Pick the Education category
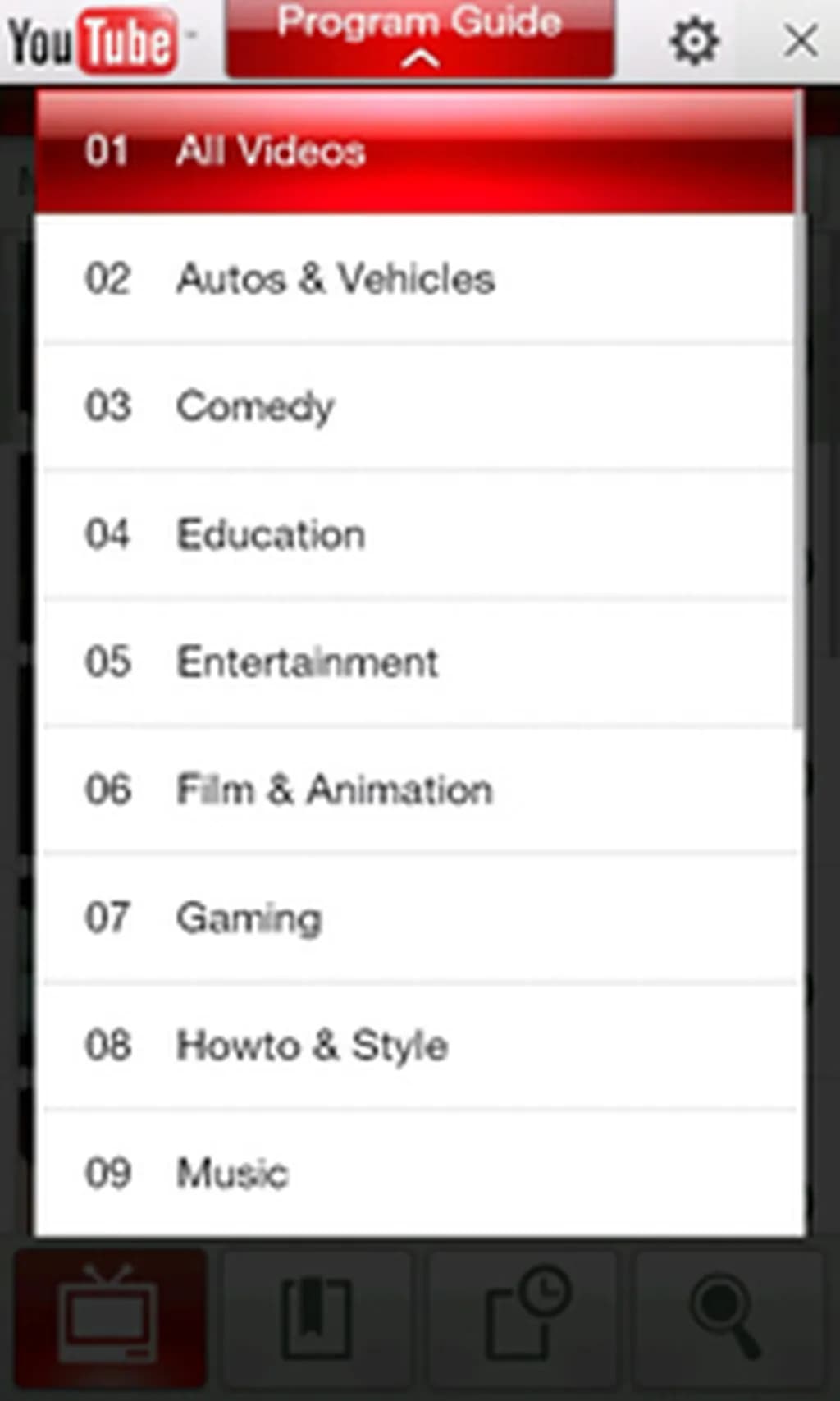 [x=414, y=534]
